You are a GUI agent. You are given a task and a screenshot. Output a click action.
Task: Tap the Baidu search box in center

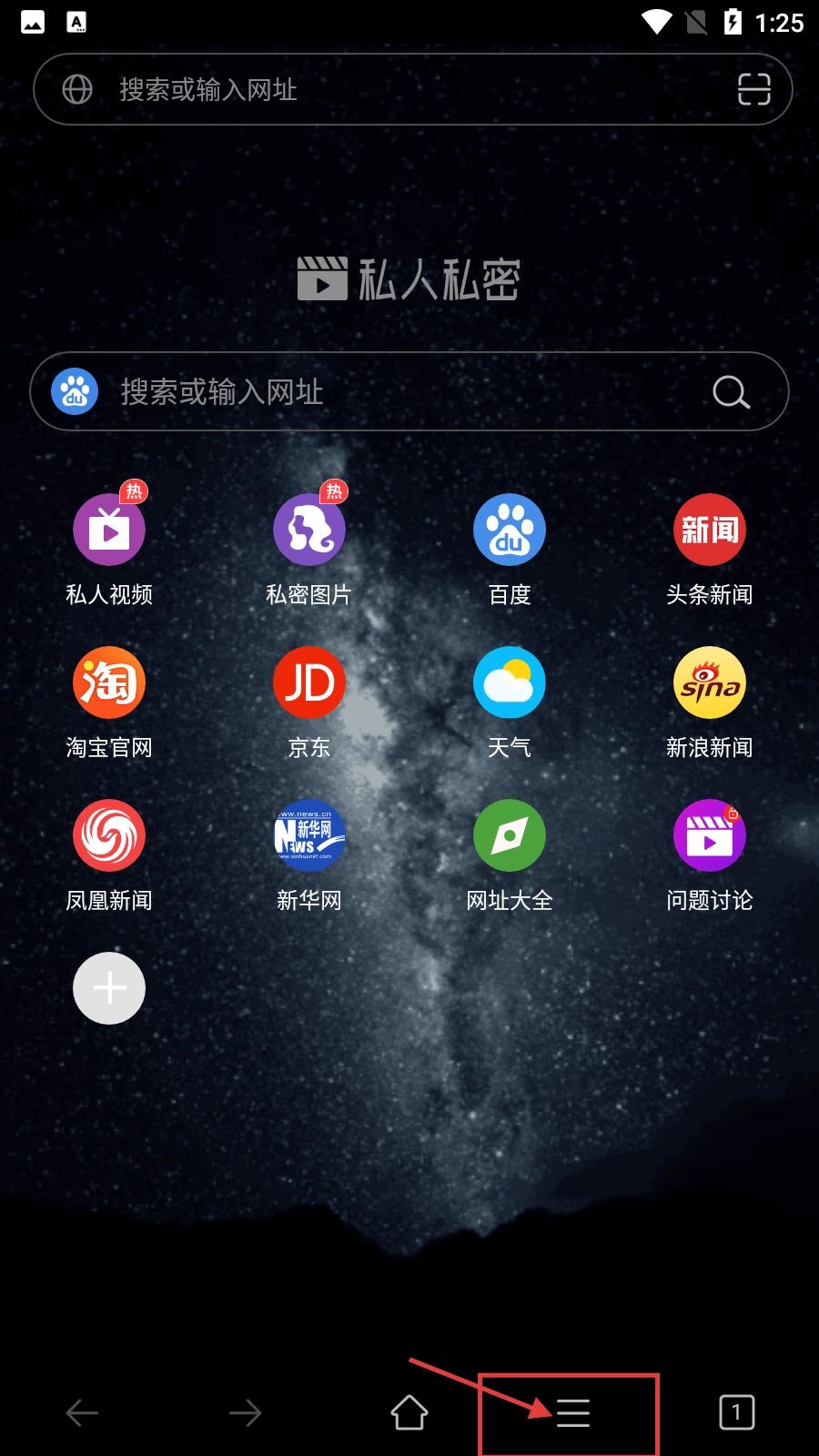coord(400,392)
